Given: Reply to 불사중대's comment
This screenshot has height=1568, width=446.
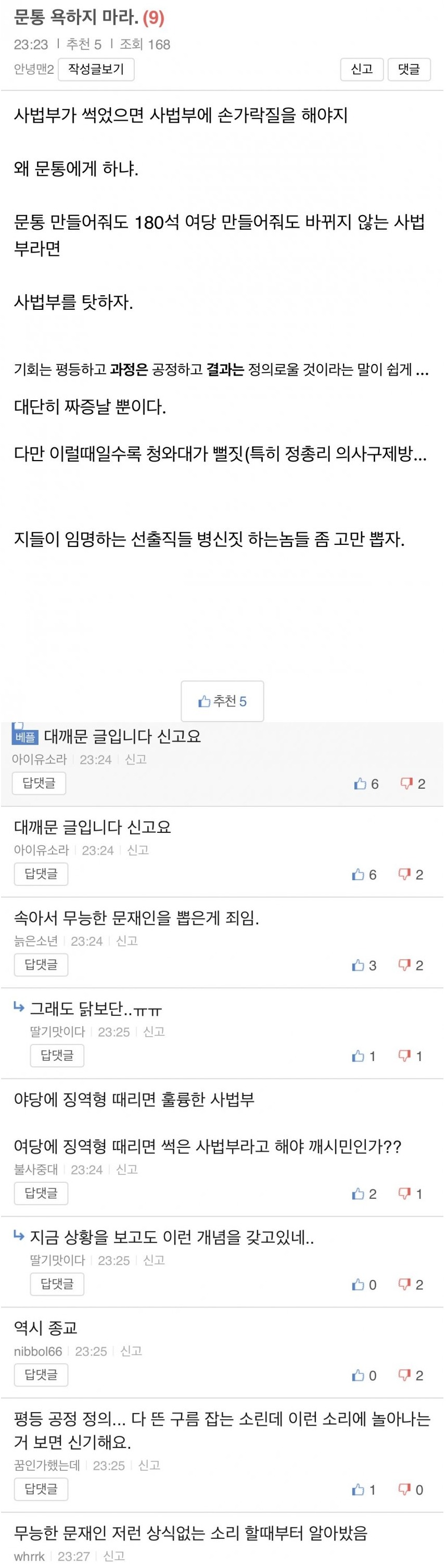Looking at the screenshot, I should point(41,1193).
